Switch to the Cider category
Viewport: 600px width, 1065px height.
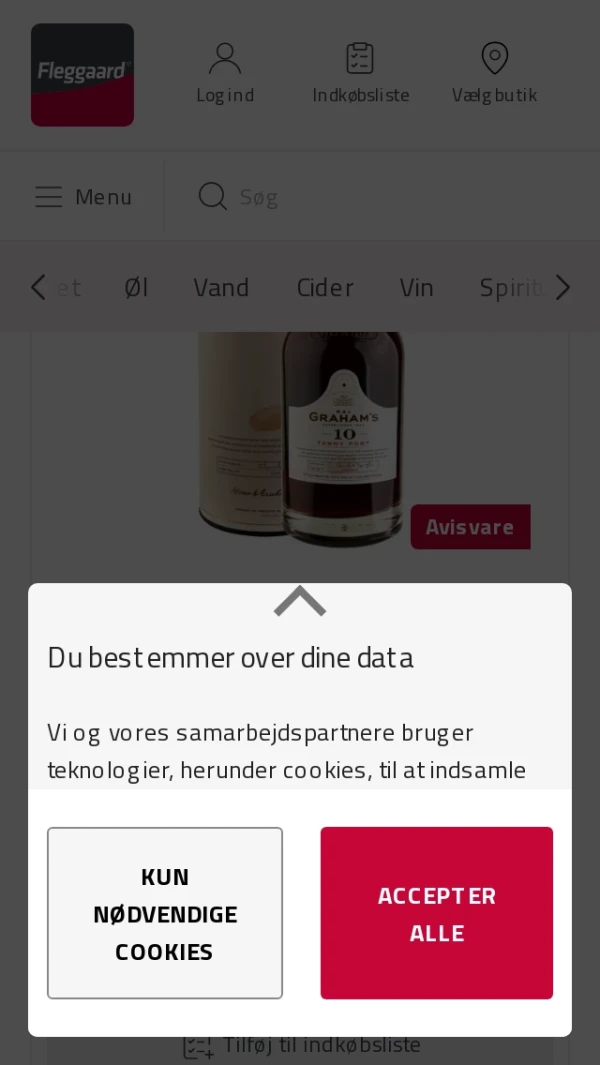pyautogui.click(x=325, y=288)
